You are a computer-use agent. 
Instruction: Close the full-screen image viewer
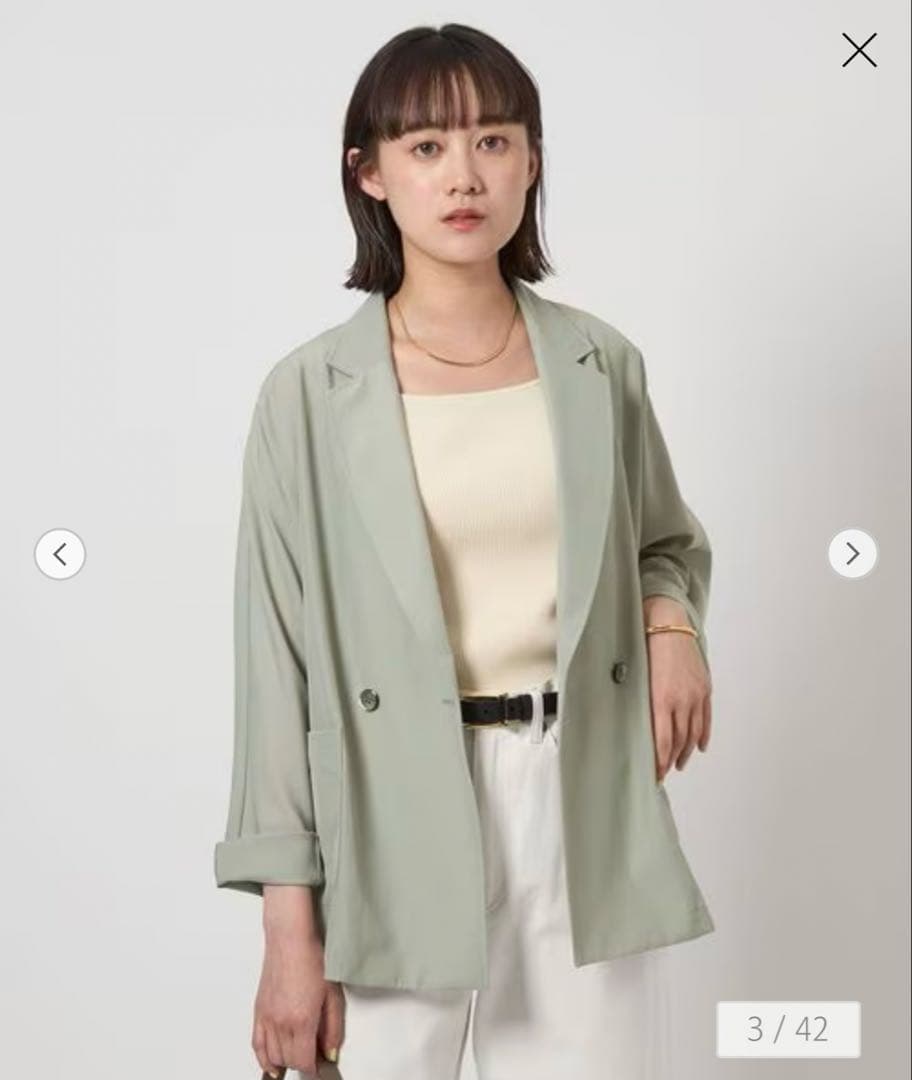[859, 50]
